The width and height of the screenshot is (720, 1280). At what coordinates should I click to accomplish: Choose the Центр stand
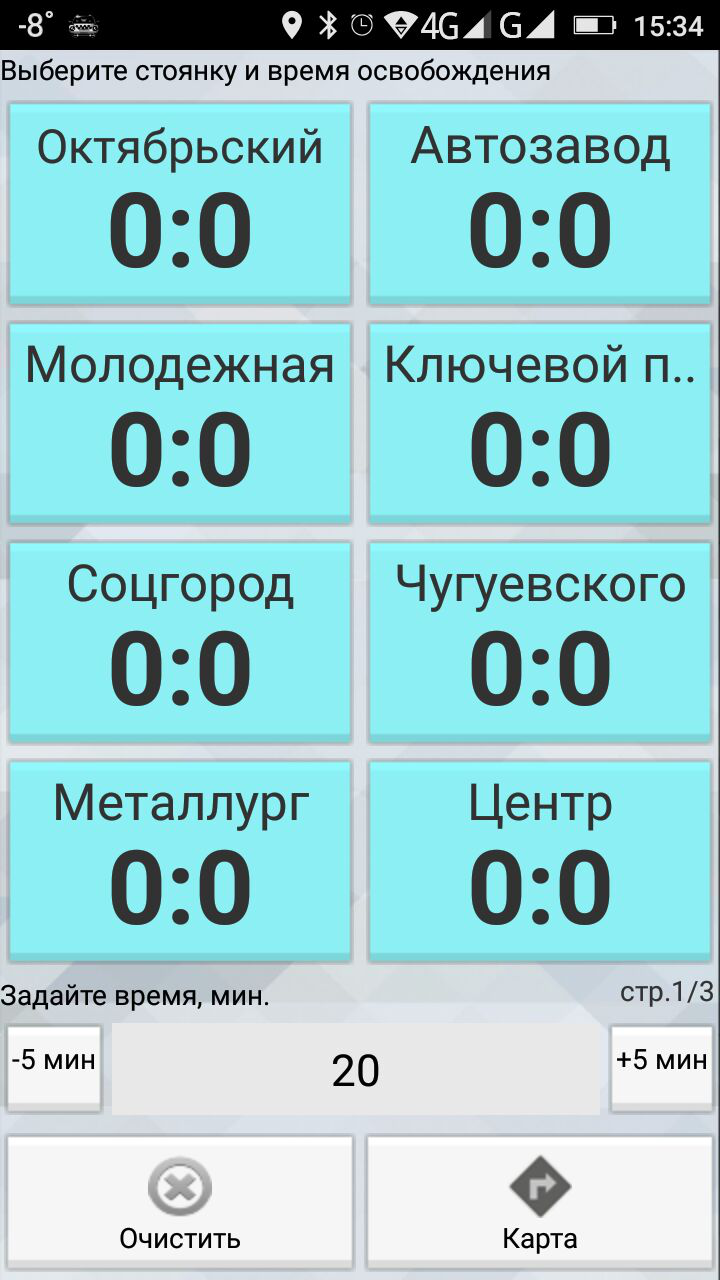540,860
